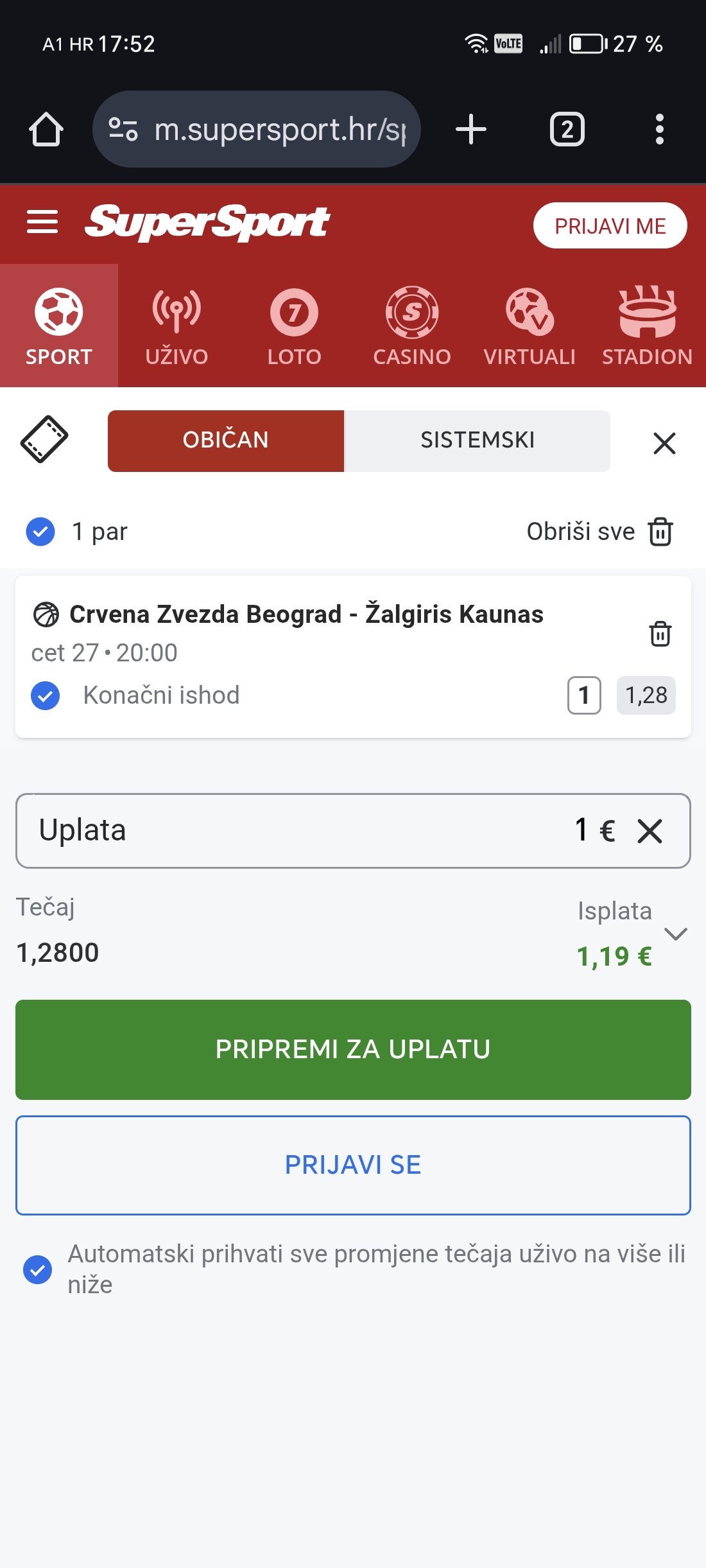706x1568 pixels.
Task: Open the STADION section
Action: point(647,326)
